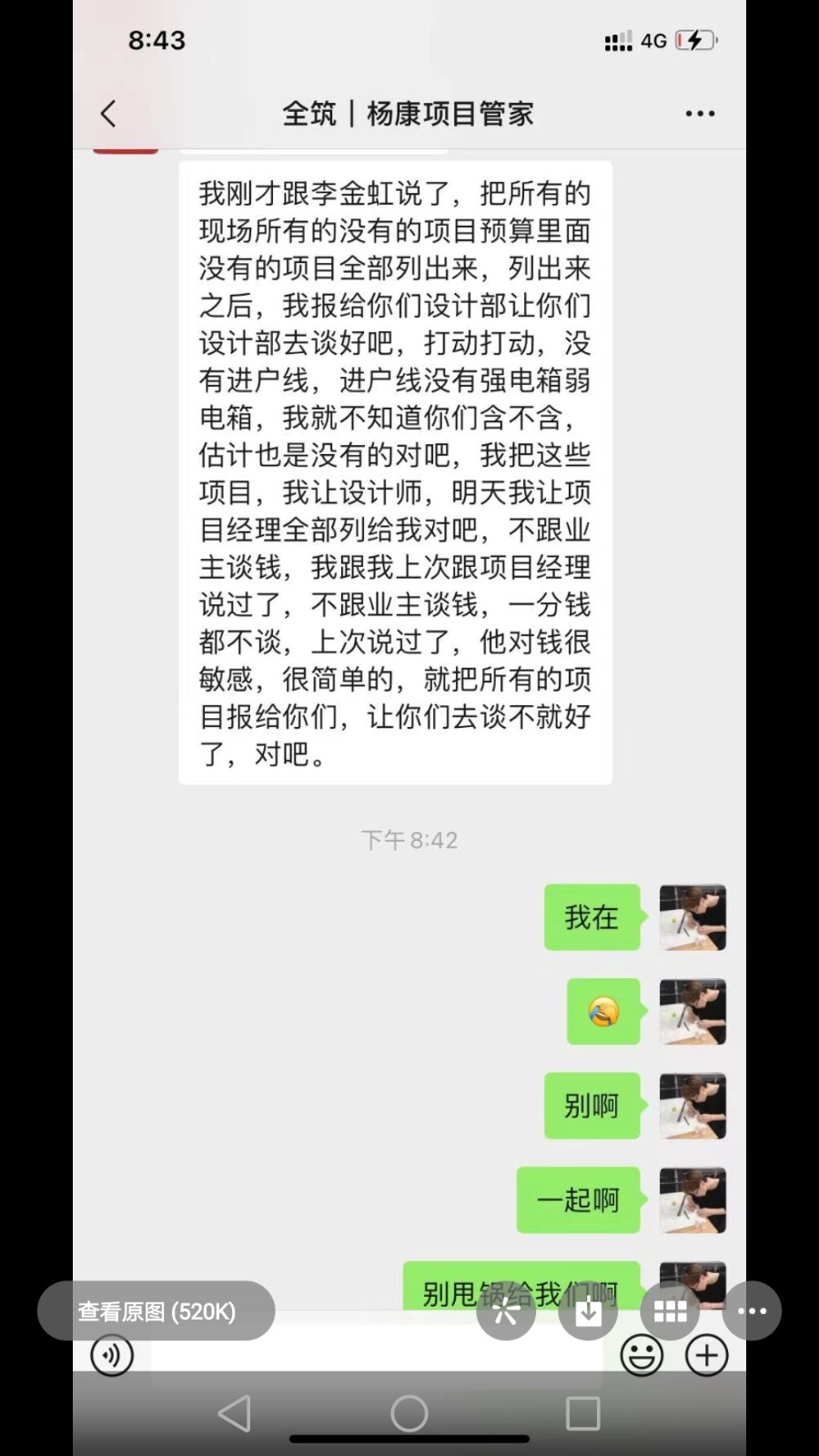Viewport: 819px width, 1456px height.
Task: Download the image to the device
Action: 588,1311
